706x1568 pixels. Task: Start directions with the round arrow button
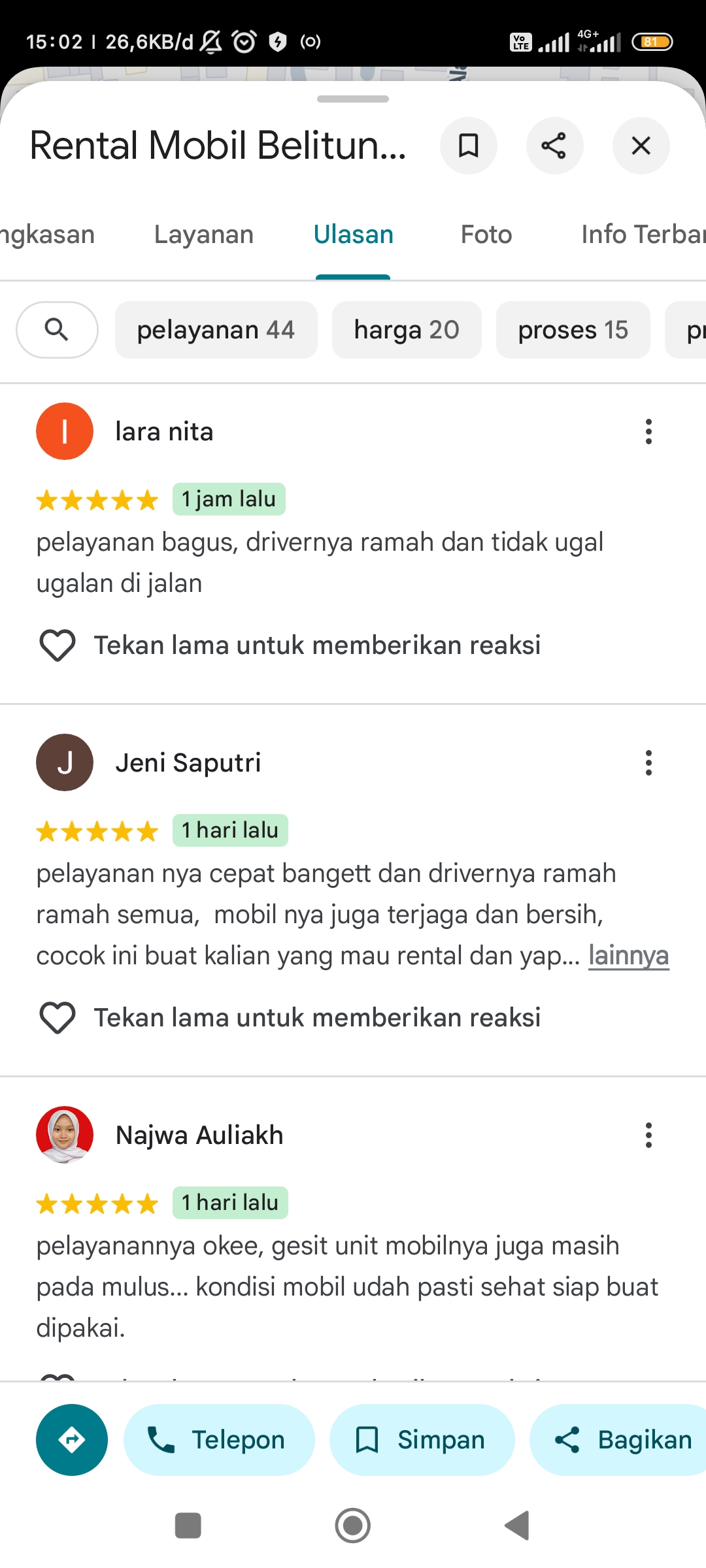pyautogui.click(x=72, y=1440)
